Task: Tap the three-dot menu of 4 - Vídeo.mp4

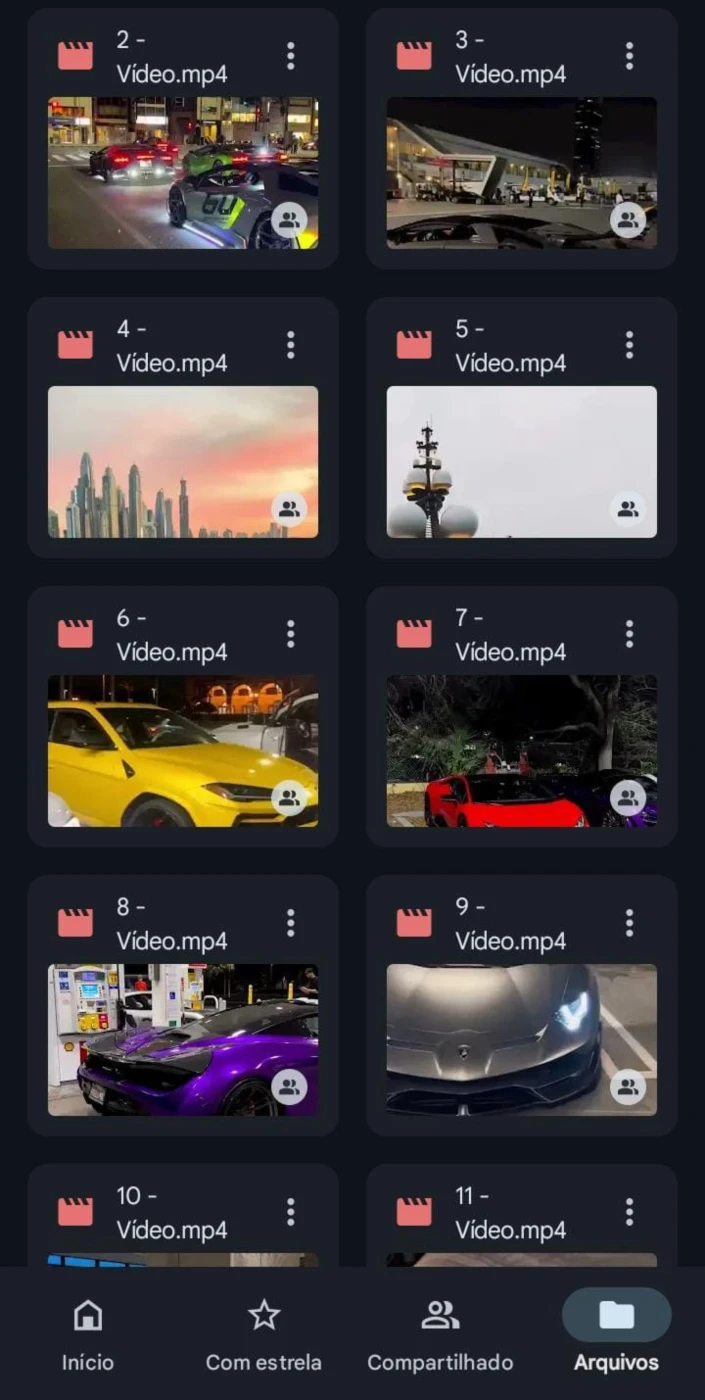Action: tap(290, 345)
